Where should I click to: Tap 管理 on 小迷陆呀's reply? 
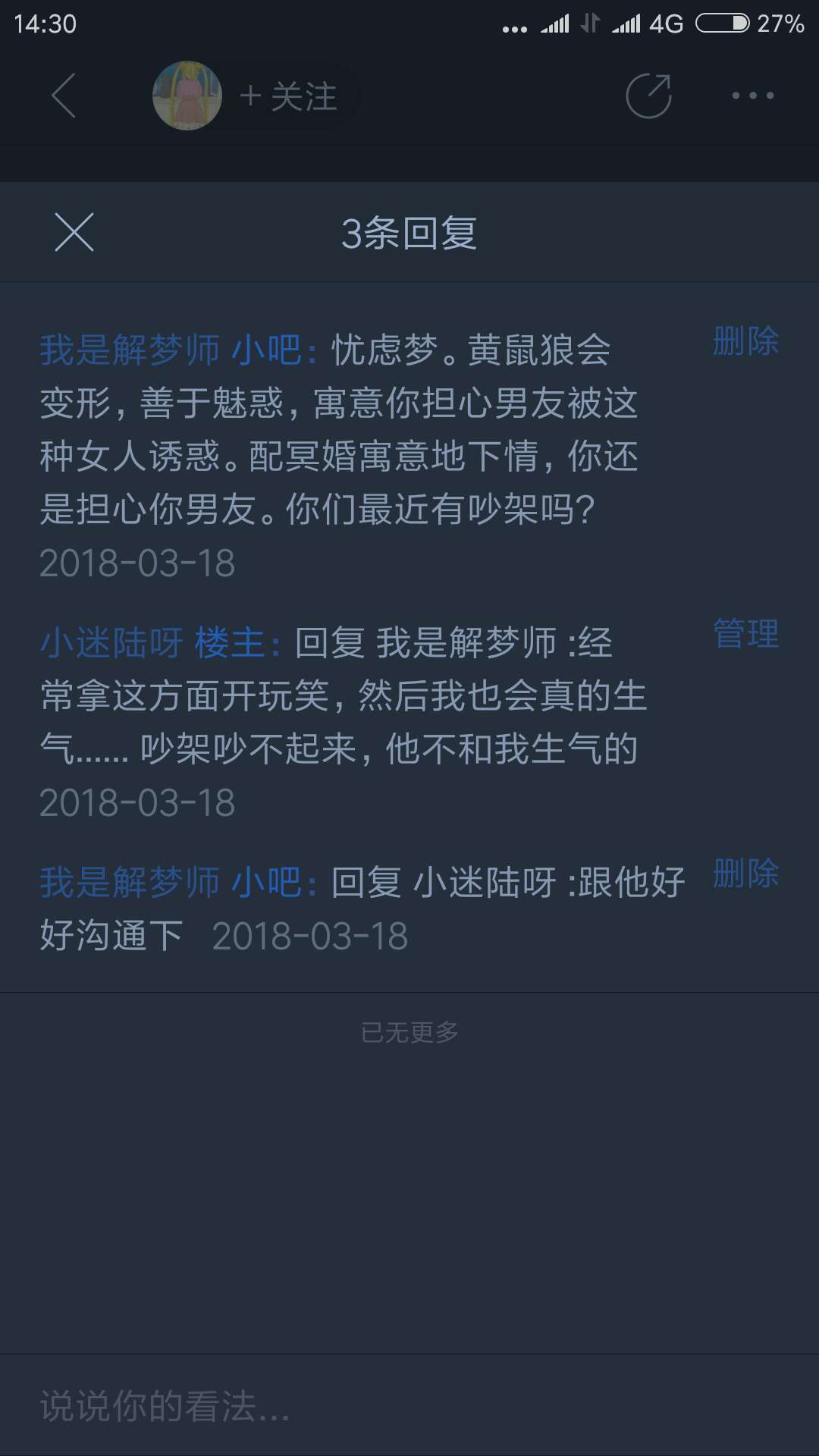745,634
